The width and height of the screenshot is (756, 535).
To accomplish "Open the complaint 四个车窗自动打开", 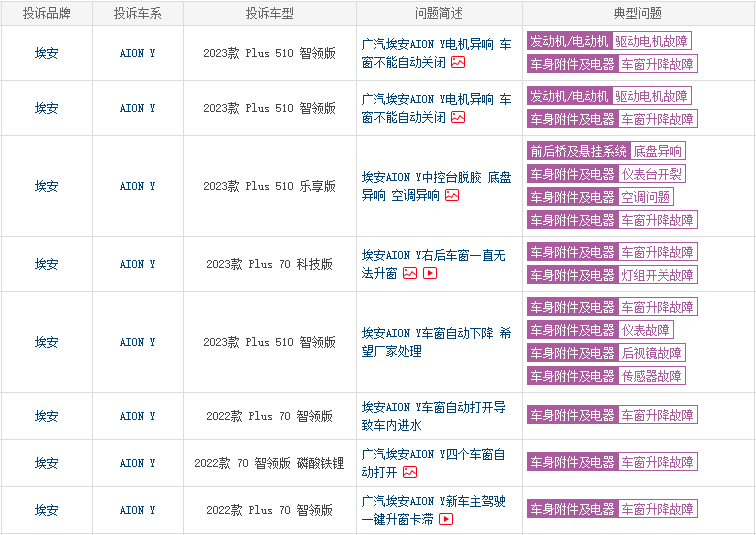I will pyautogui.click(x=436, y=455).
